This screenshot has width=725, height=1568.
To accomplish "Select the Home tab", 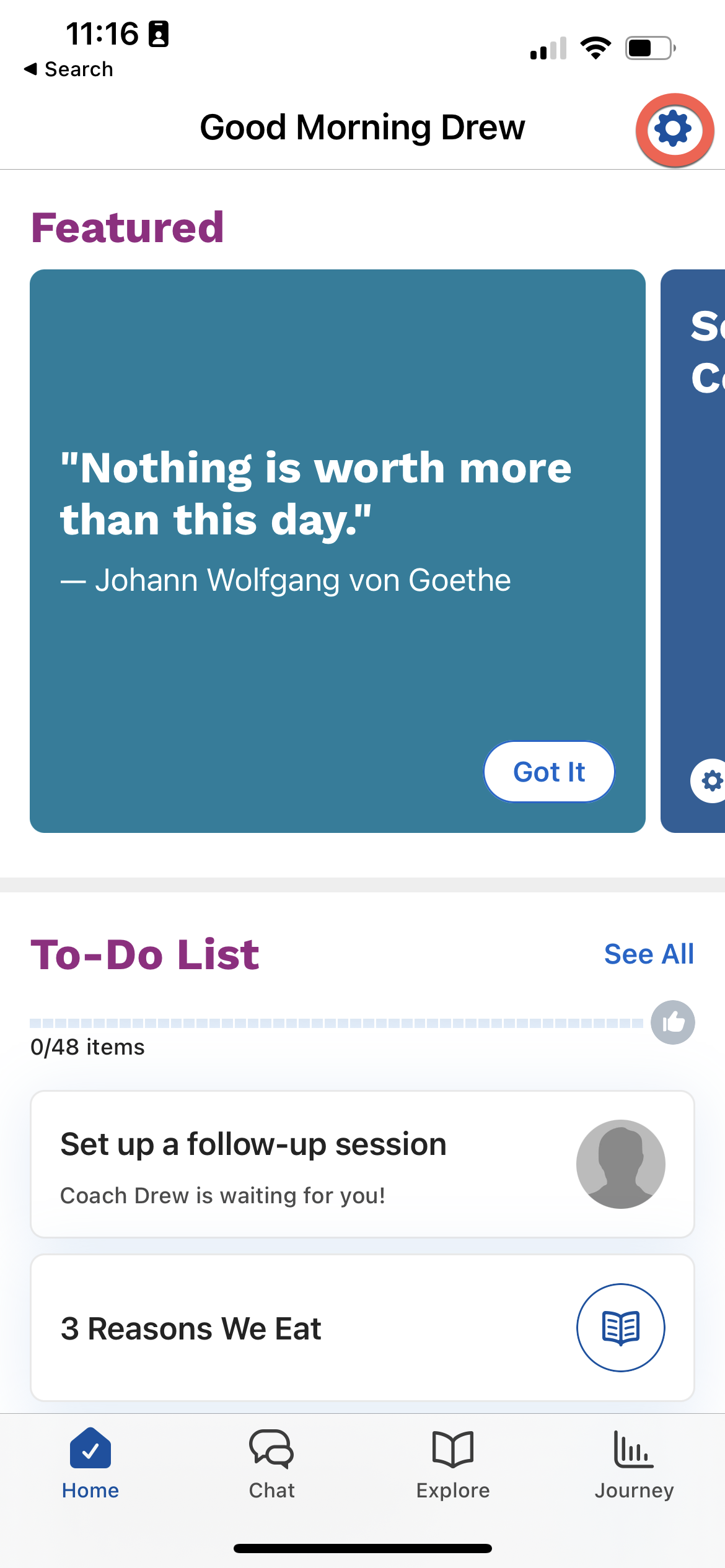I will [90, 1464].
